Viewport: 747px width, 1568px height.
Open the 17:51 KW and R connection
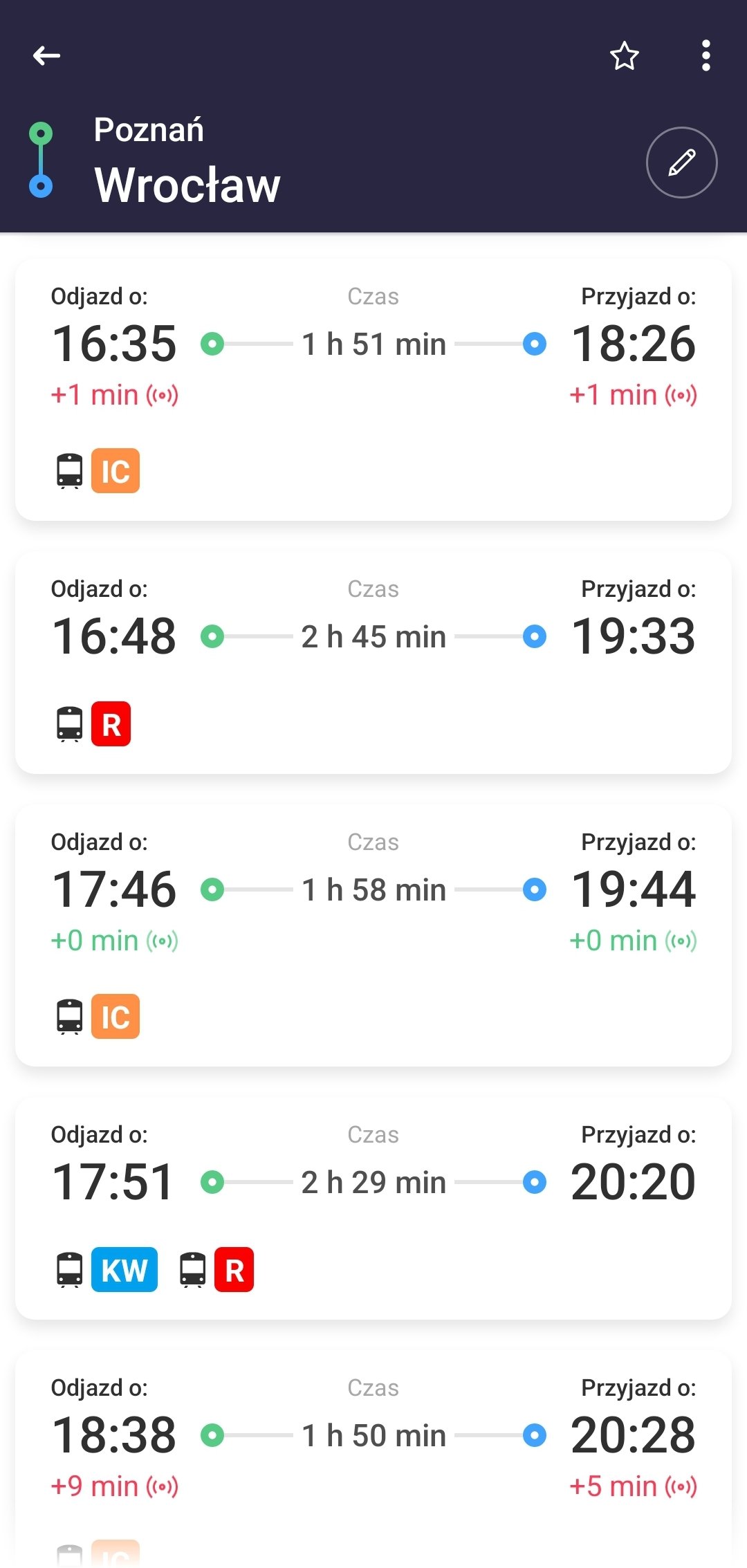pyautogui.click(x=373, y=1208)
